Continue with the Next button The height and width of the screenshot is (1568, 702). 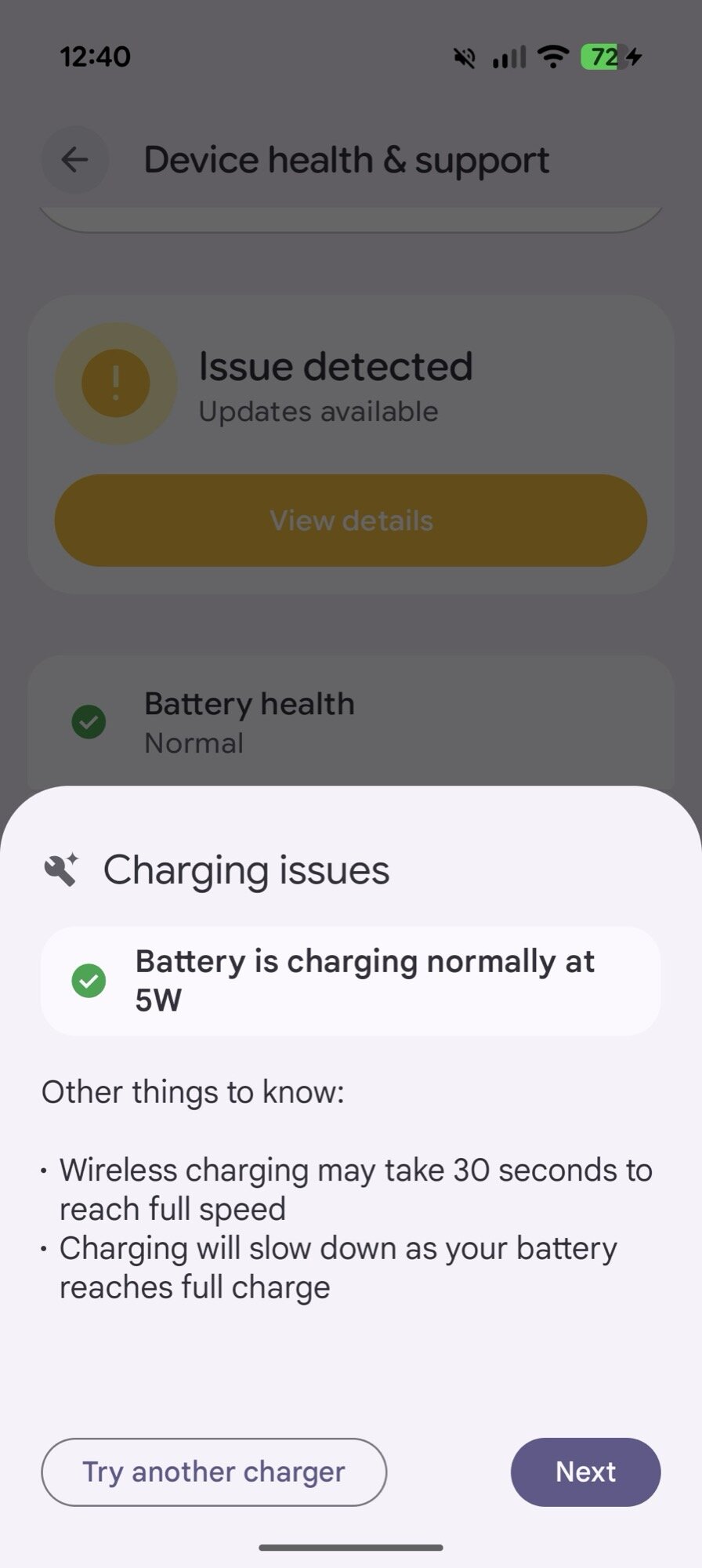click(585, 1472)
